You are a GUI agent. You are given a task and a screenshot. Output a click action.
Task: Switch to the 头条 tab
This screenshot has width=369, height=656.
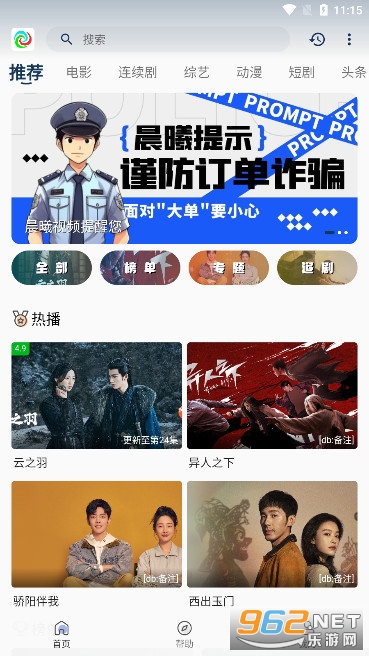pos(354,72)
